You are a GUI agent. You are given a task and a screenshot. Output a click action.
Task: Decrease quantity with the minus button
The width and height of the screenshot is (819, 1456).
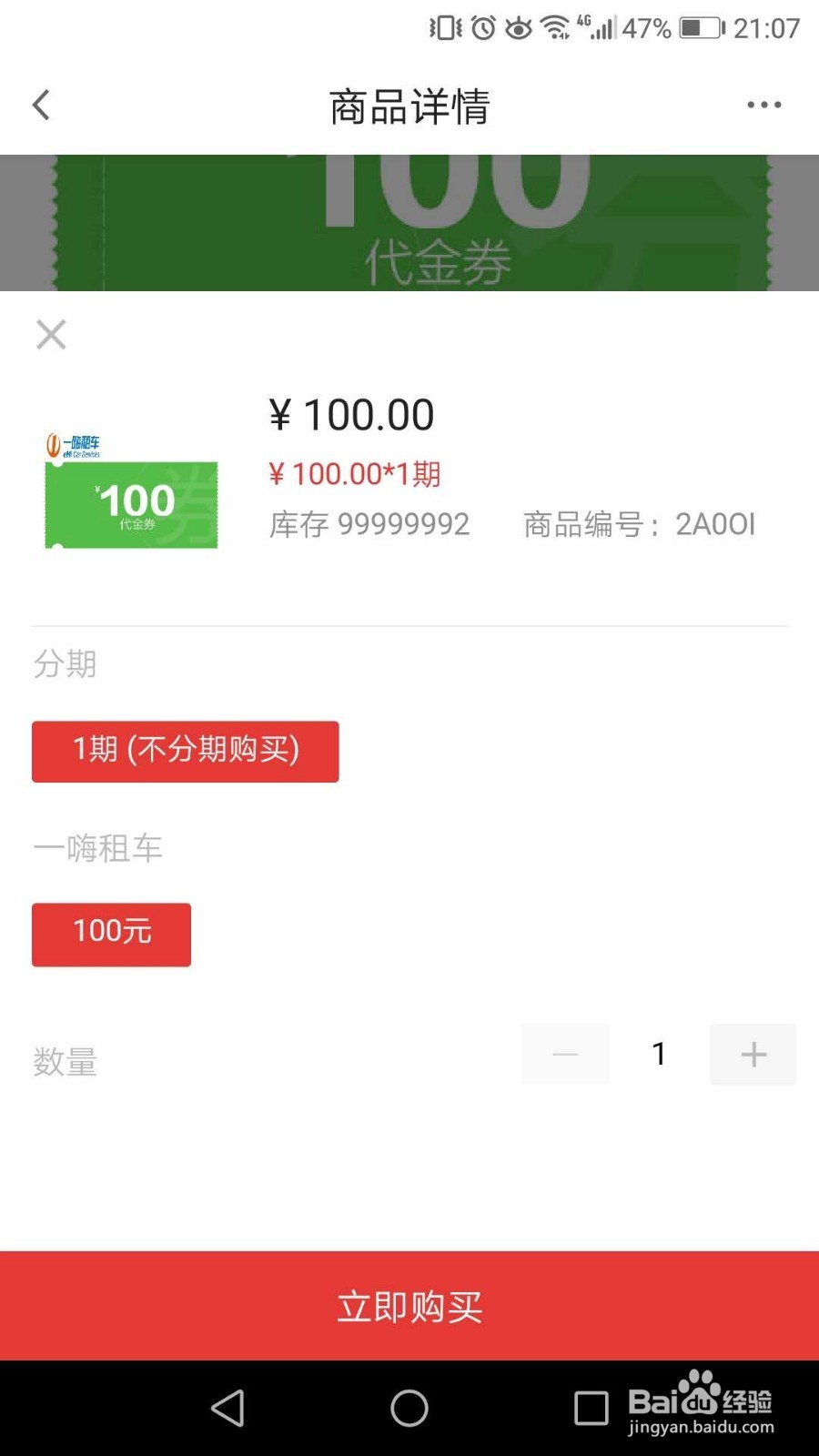565,1054
